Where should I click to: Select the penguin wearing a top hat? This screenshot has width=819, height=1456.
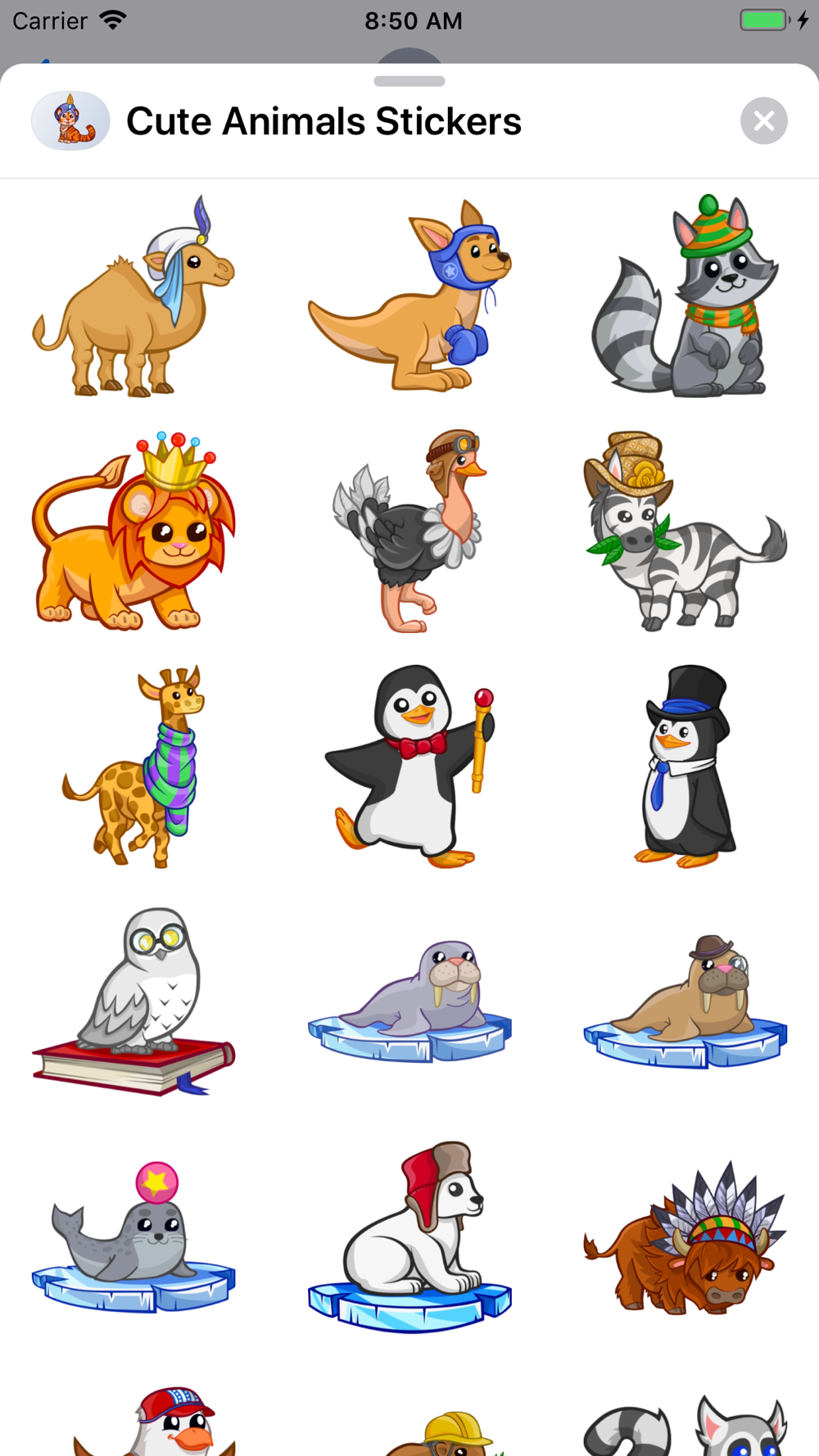pos(685,766)
